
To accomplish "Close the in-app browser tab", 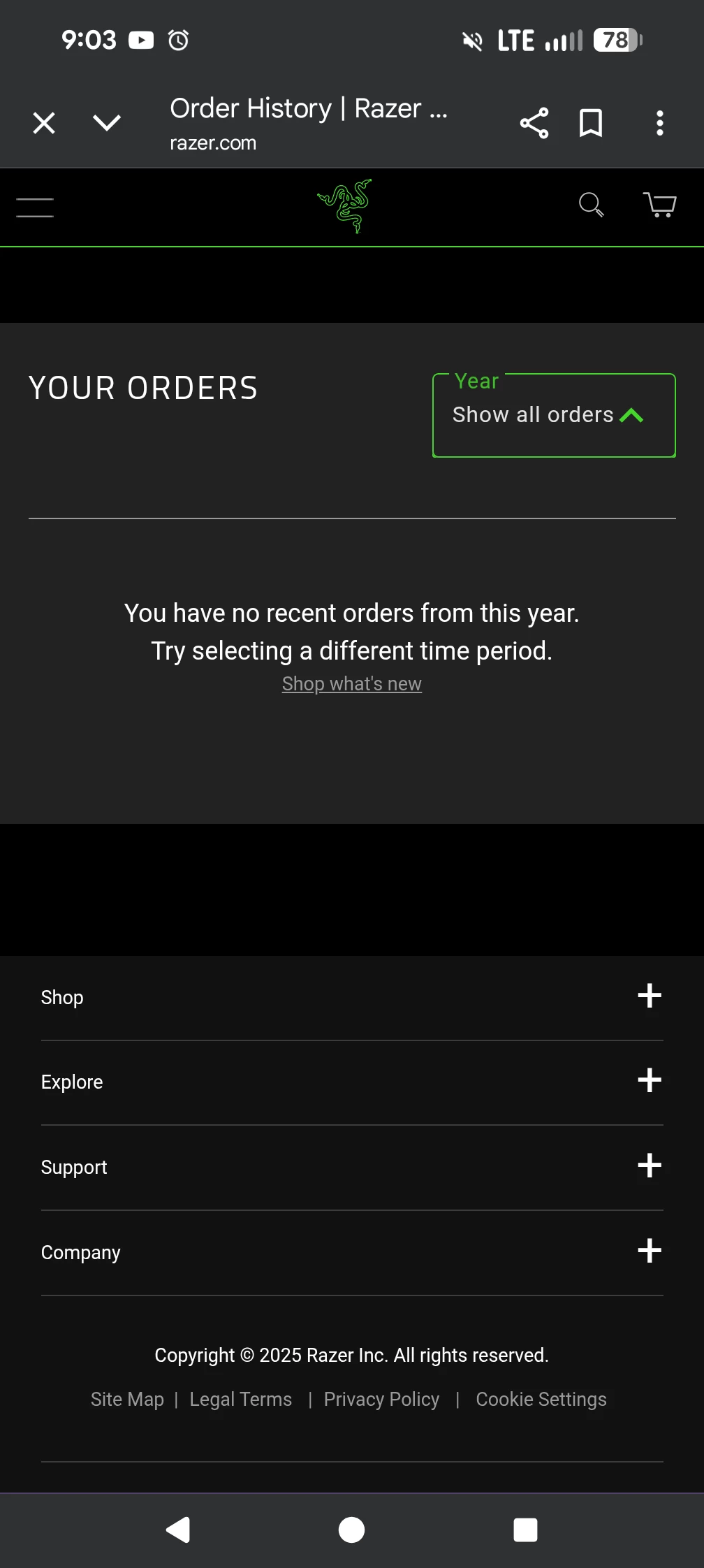I will pyautogui.click(x=44, y=123).
